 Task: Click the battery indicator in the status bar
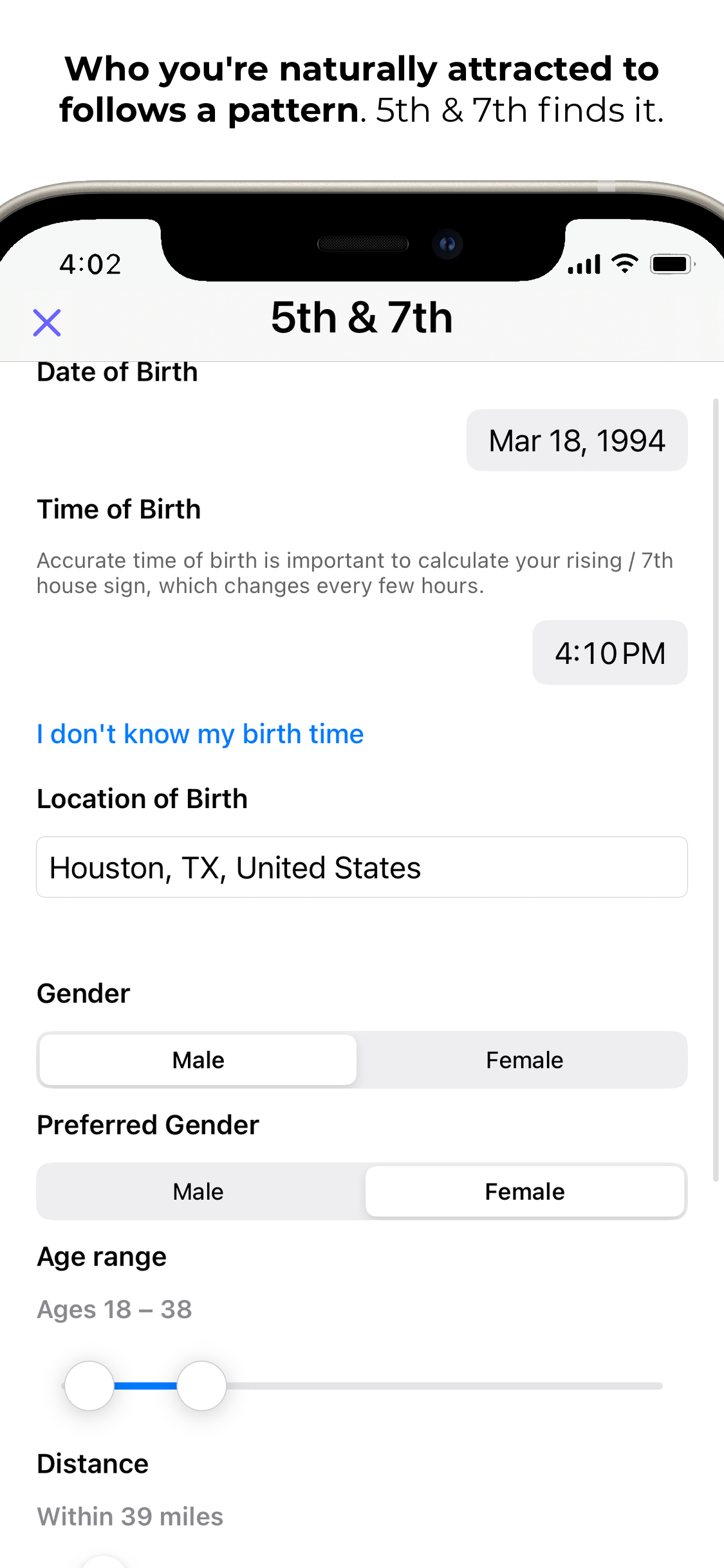point(671,263)
